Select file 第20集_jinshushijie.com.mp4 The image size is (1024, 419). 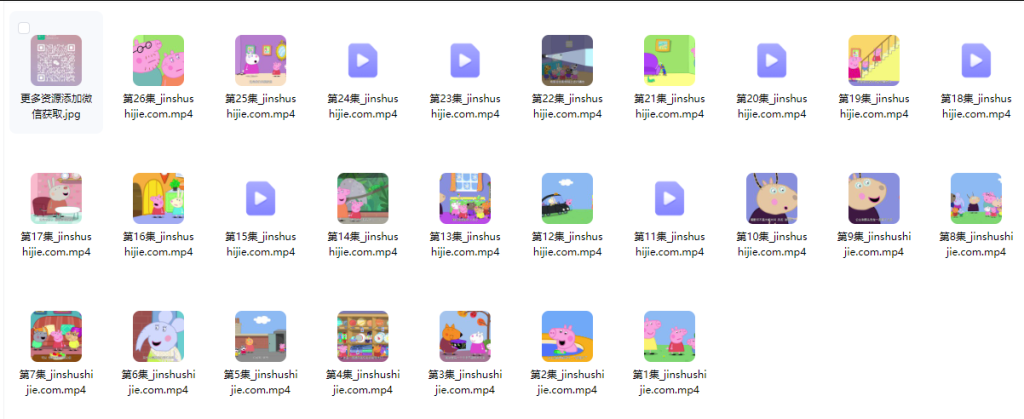pos(771,61)
